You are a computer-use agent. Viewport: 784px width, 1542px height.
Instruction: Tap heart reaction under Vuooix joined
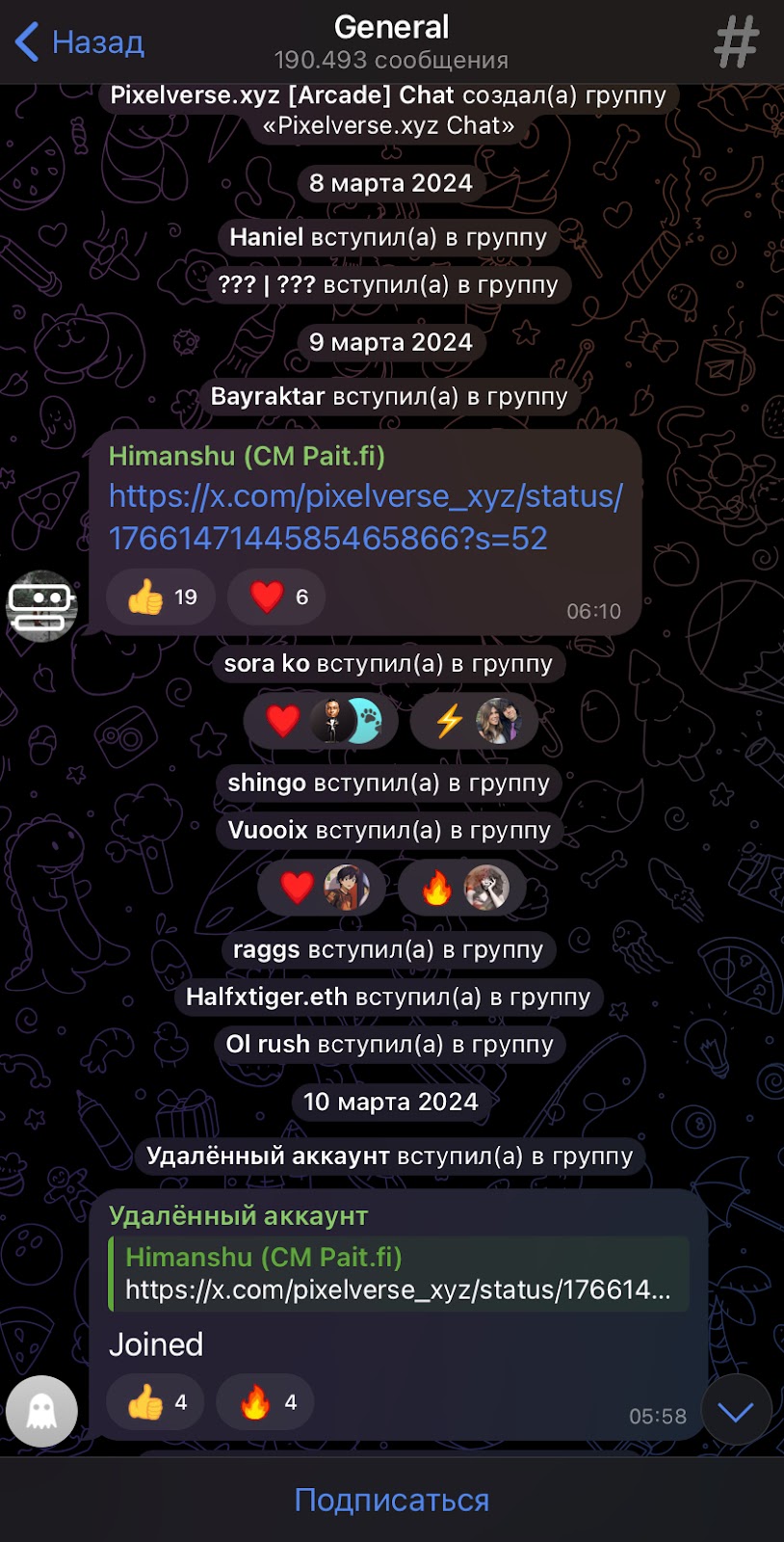click(321, 888)
